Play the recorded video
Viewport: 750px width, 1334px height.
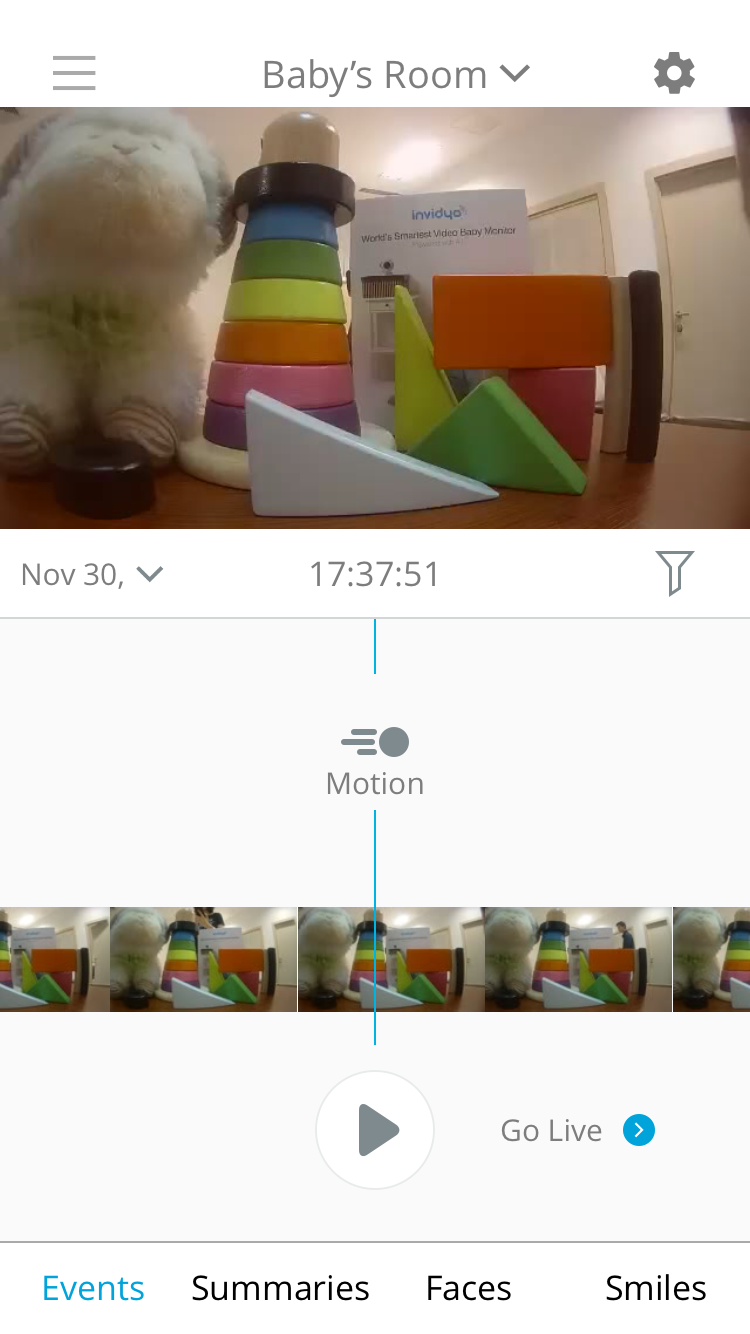375,1130
